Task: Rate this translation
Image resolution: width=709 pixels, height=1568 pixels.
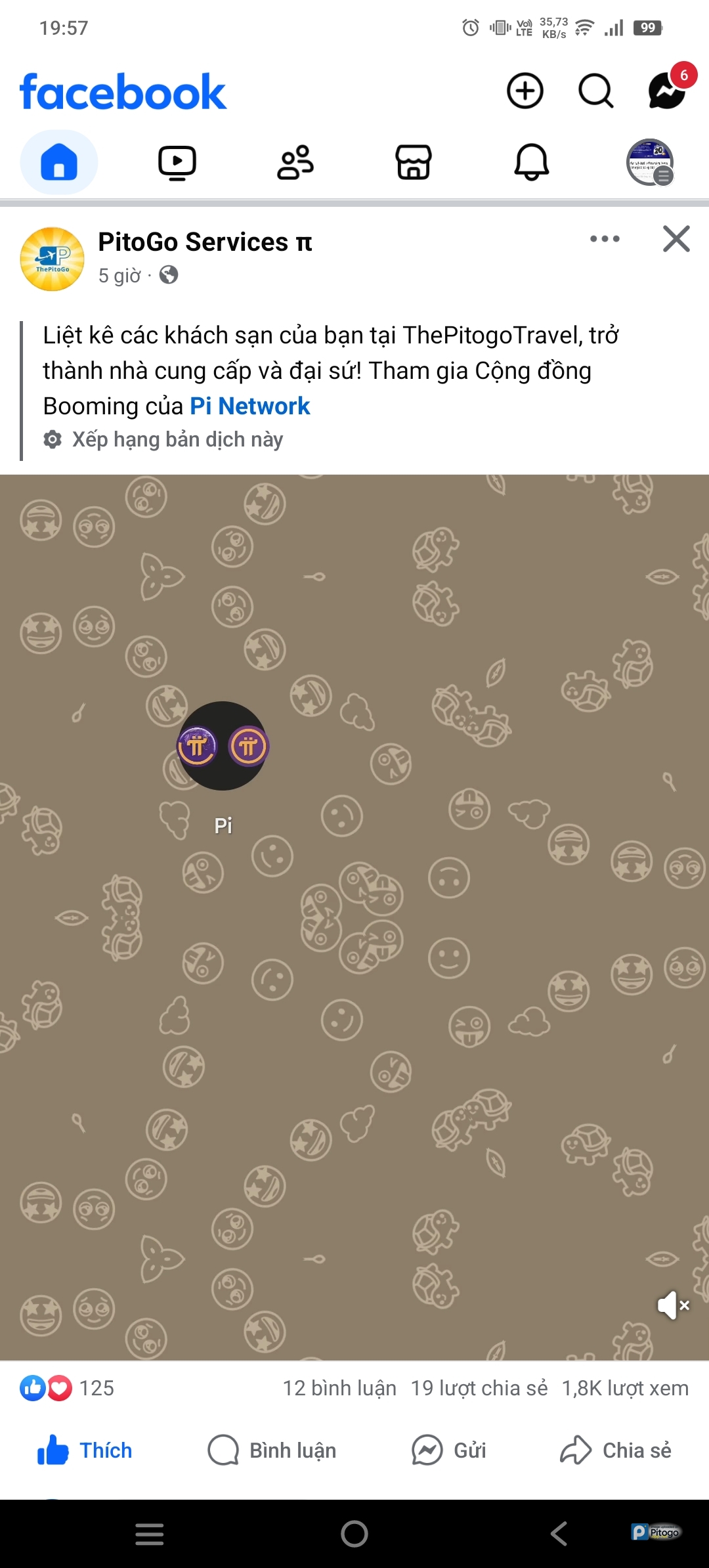Action: tap(177, 439)
